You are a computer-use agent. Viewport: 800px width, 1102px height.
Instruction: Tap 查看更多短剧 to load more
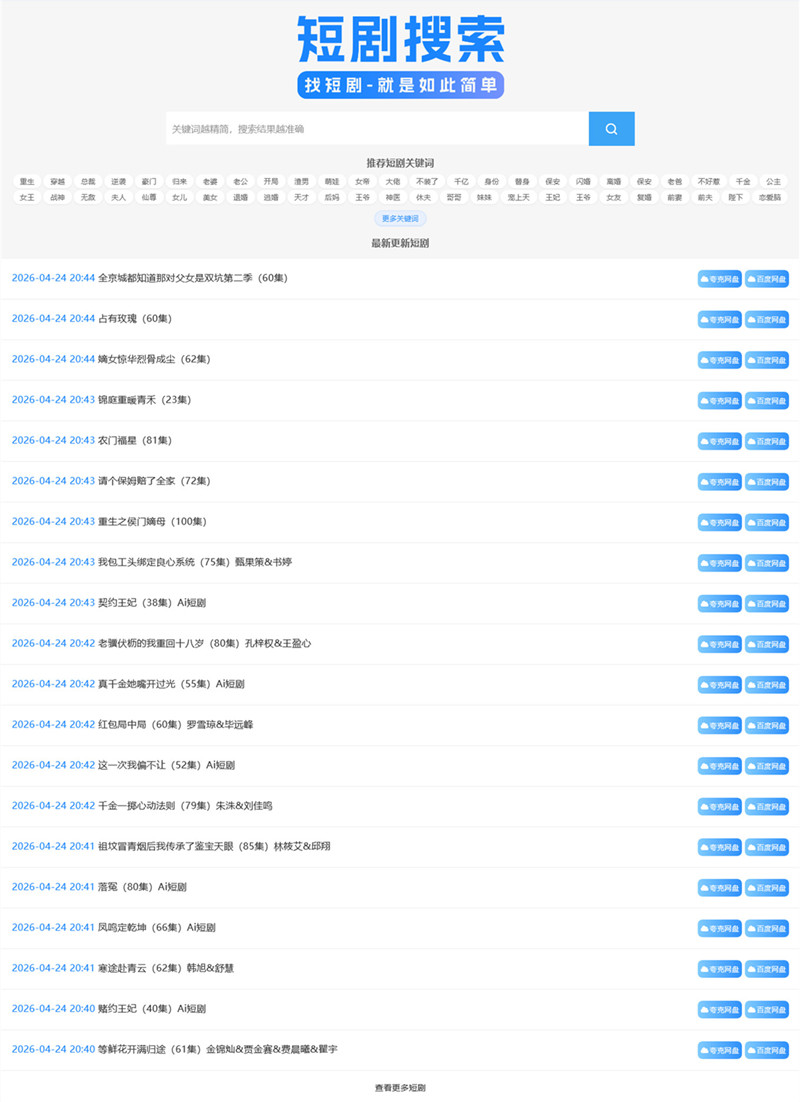click(x=400, y=1087)
